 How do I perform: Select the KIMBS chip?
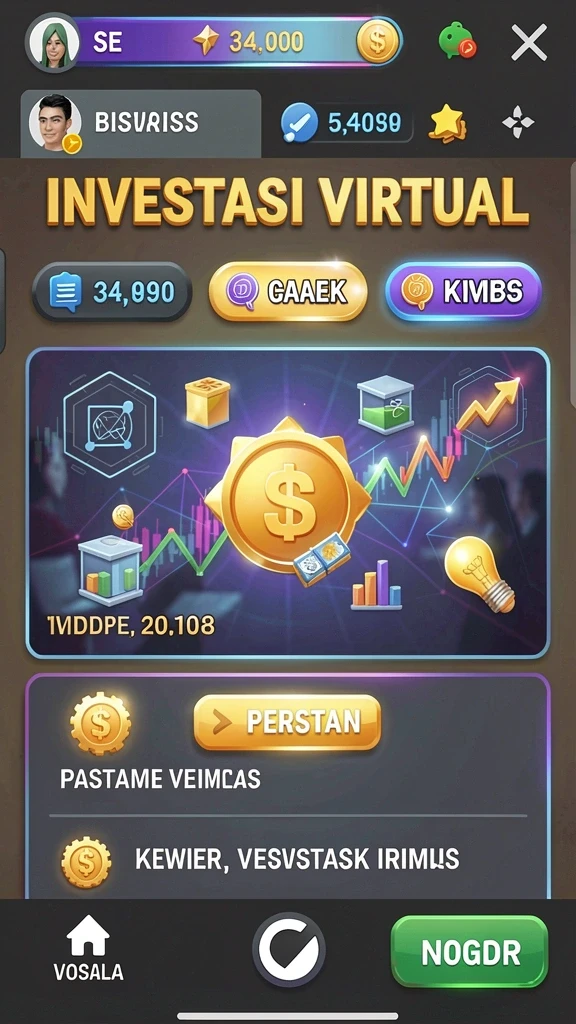(x=463, y=291)
